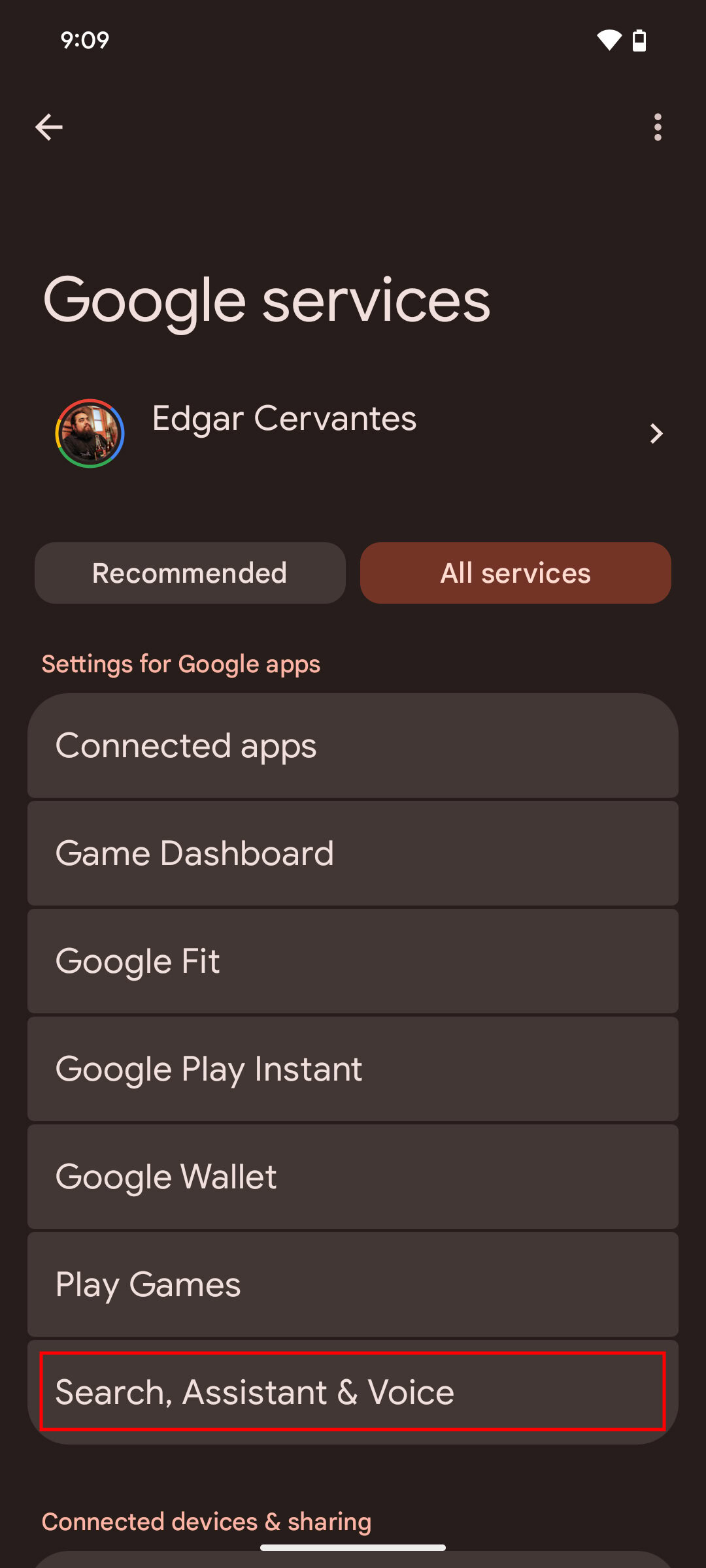706x1568 pixels.
Task: Open Play Games settings
Action: pyautogui.click(x=353, y=1284)
